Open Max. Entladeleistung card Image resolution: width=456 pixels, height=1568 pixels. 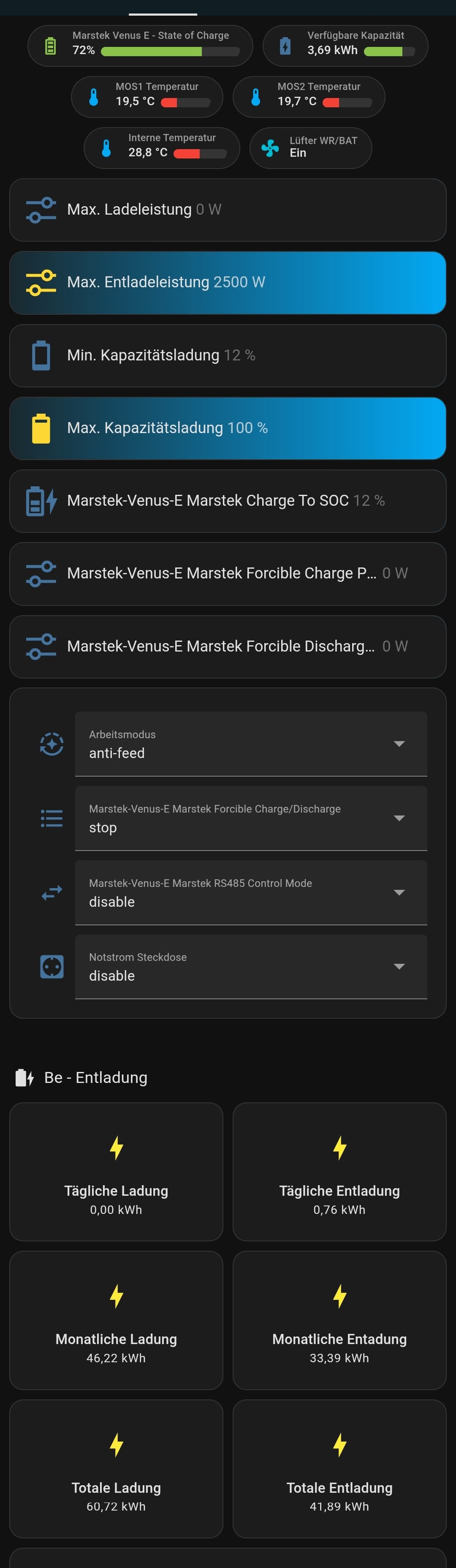point(228,282)
